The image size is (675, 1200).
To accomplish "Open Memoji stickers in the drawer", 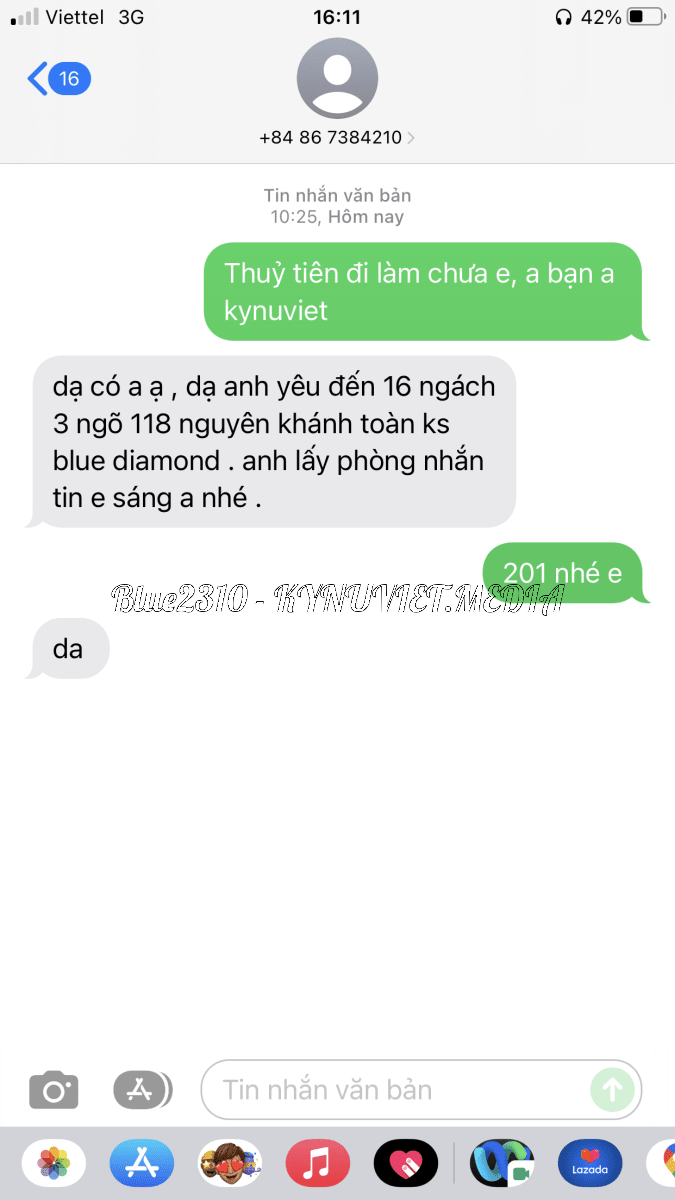I will (230, 1163).
